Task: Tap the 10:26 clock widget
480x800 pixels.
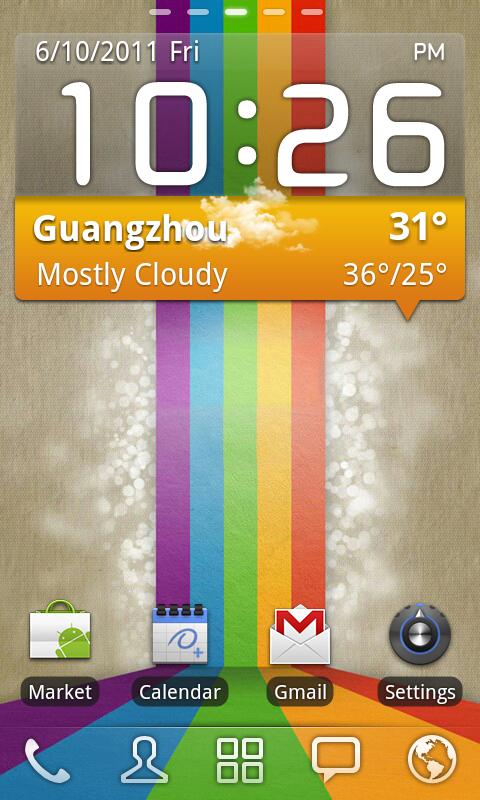Action: pos(240,115)
